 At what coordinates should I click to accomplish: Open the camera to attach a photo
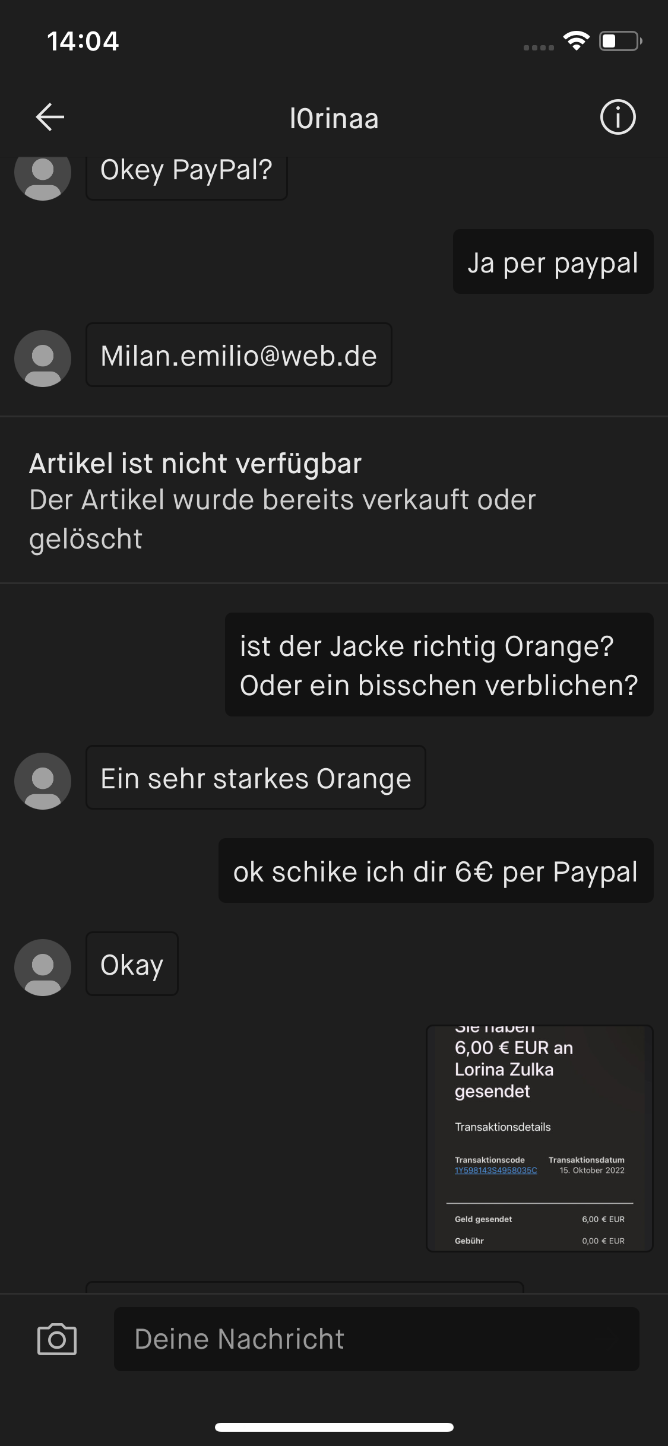click(57, 1339)
